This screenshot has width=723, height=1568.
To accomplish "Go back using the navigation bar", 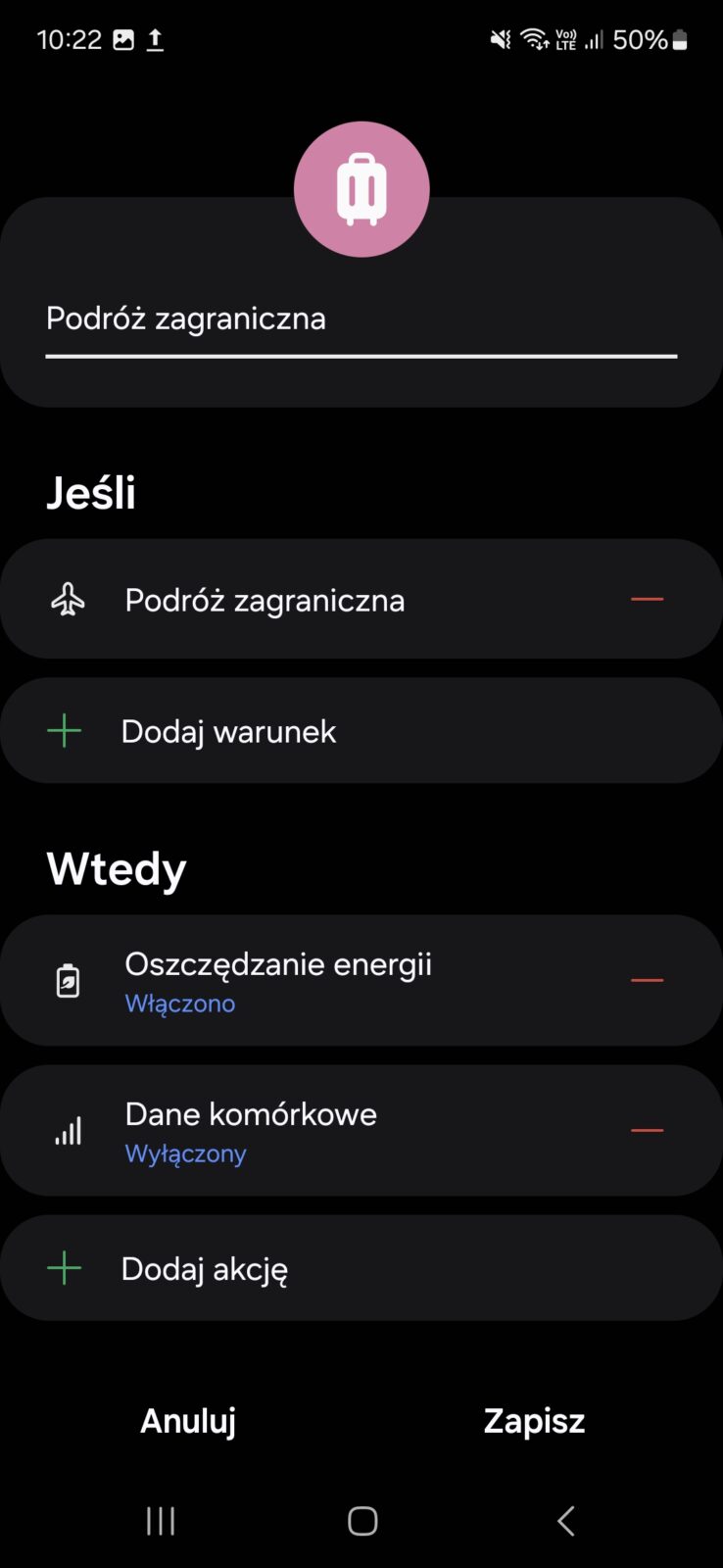I will point(565,1521).
